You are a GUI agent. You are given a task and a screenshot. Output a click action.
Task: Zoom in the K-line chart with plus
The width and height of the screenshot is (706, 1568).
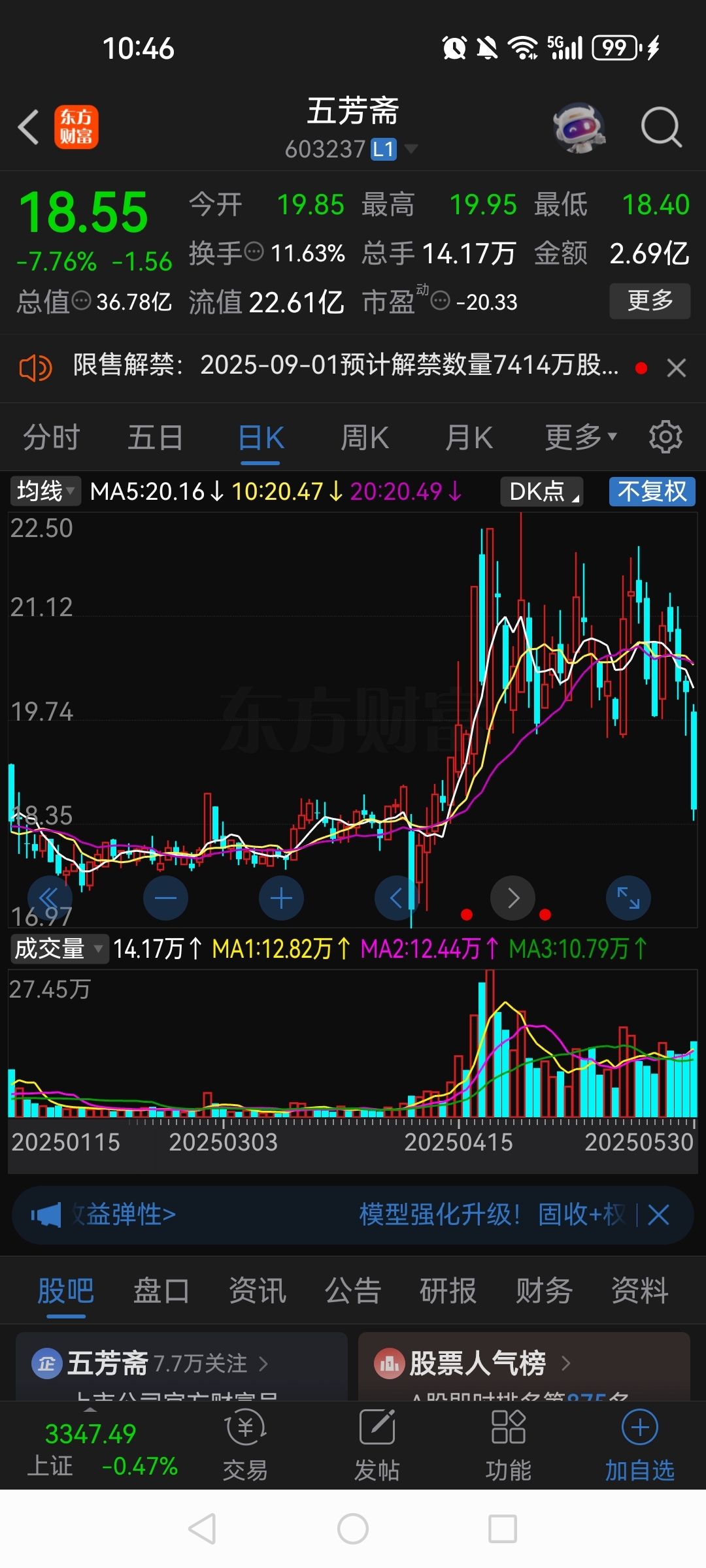pos(281,898)
